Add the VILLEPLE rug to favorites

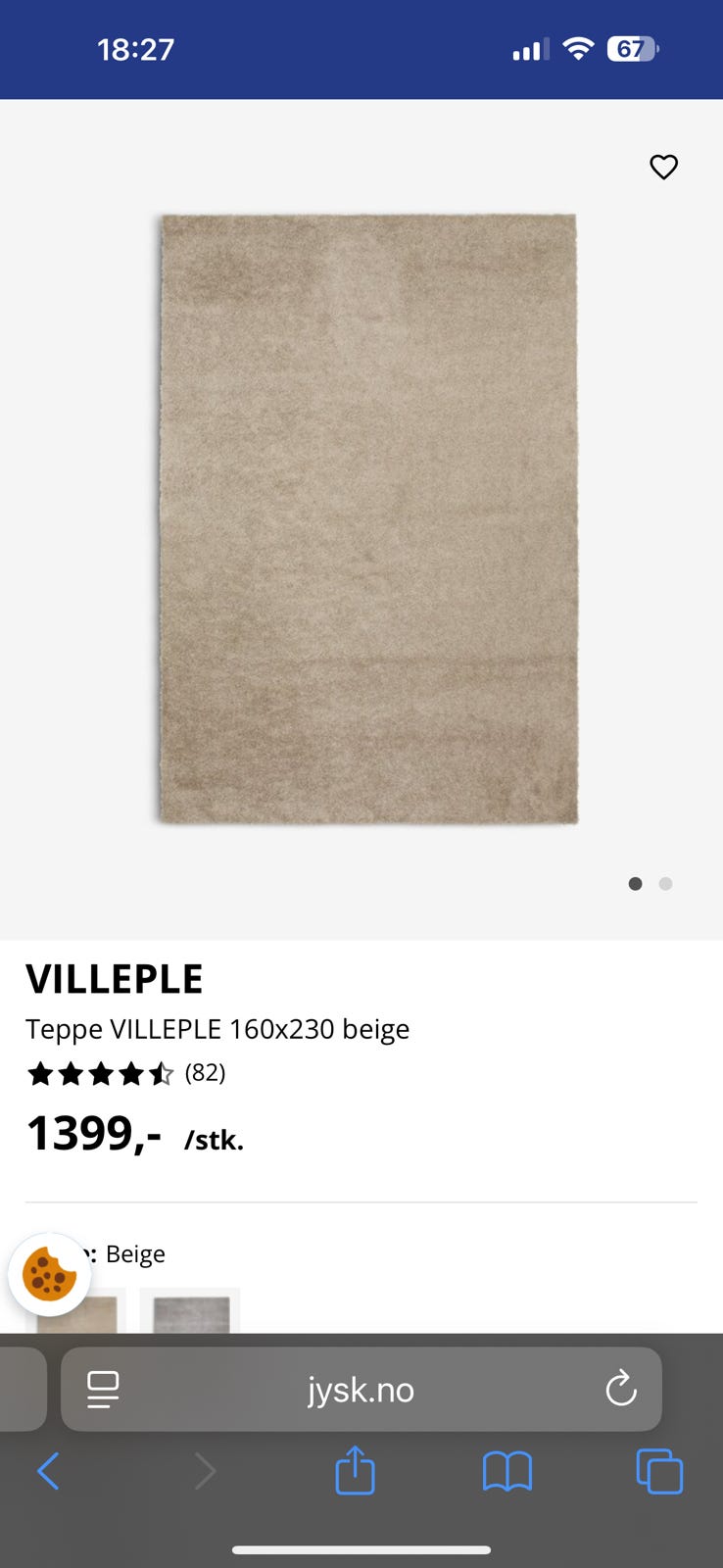point(663,167)
